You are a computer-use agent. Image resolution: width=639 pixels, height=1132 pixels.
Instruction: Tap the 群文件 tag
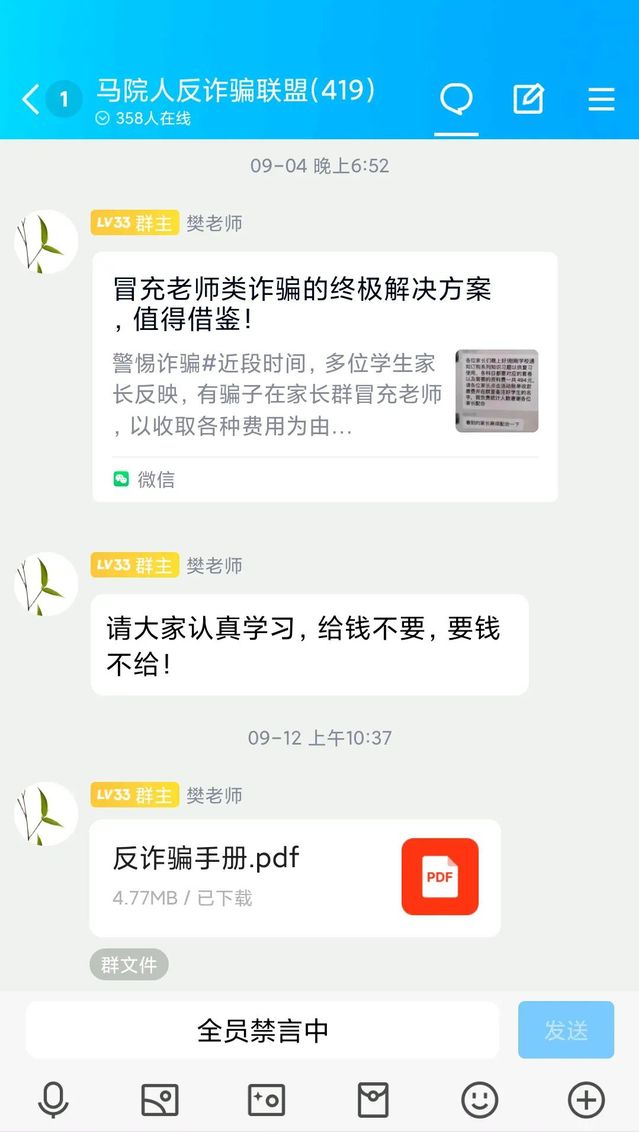[x=129, y=965]
